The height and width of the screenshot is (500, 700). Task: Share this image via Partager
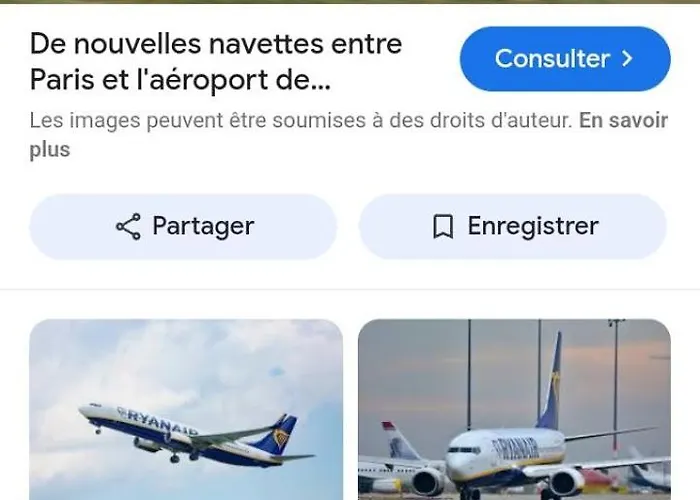click(x=184, y=227)
